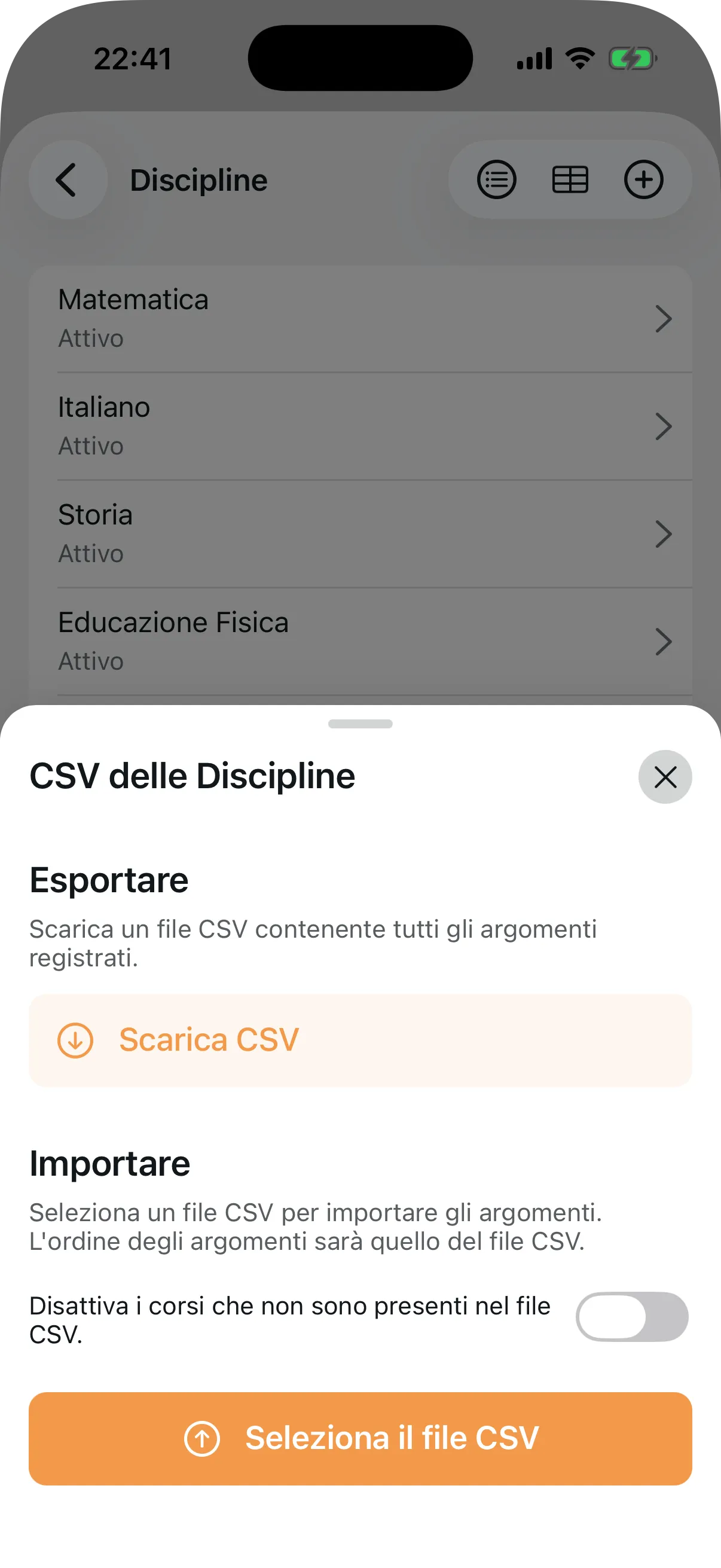Tap the upload icon inside Seleziona il file CSV
Viewport: 721px width, 1568px height.
coord(204,1438)
